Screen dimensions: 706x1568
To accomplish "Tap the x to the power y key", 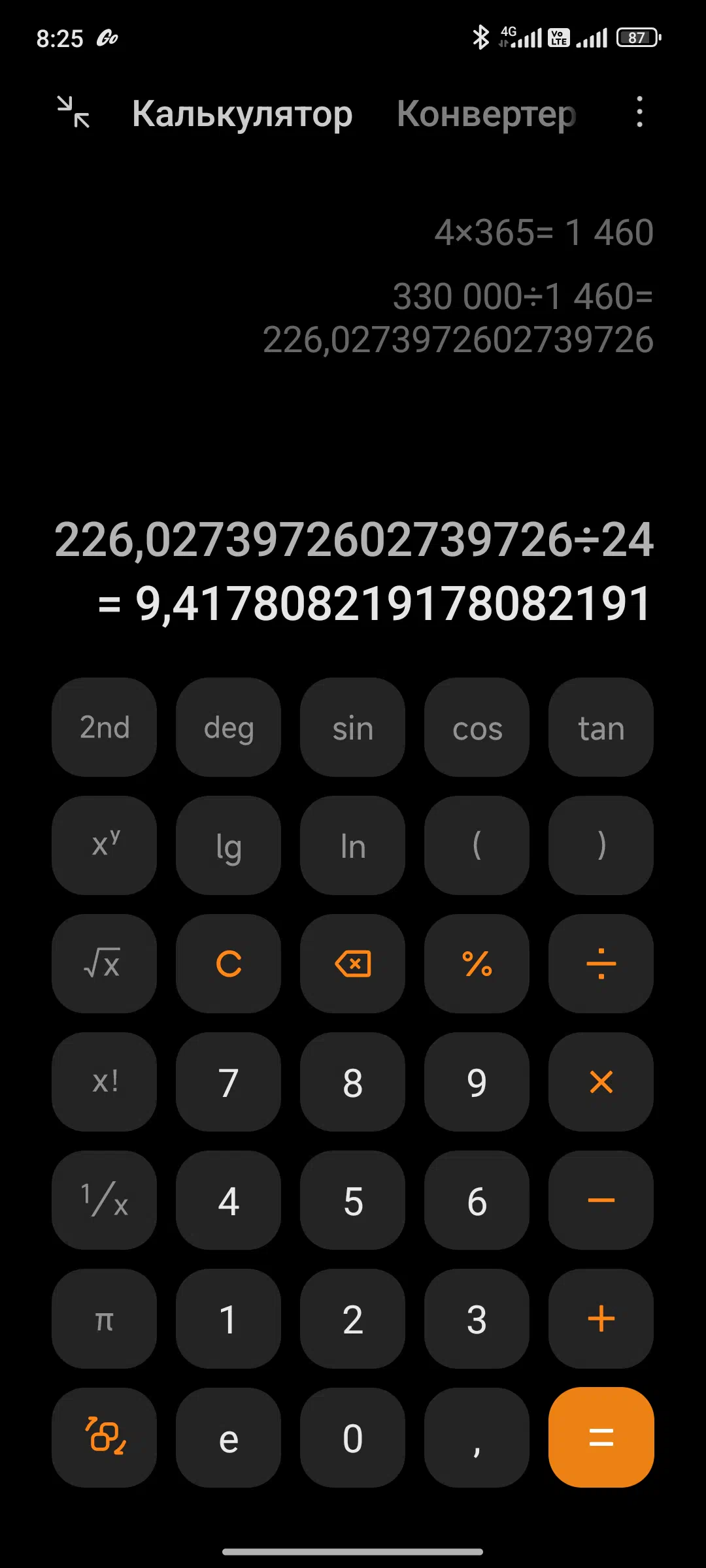I will pyautogui.click(x=105, y=845).
